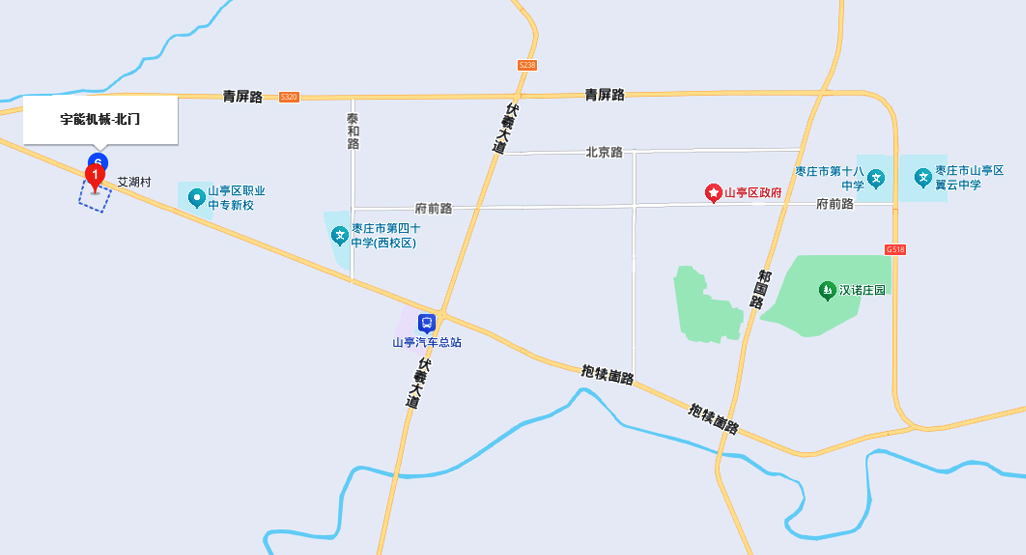The width and height of the screenshot is (1026, 555).
Task: Select the 汉诺庄园 park marker
Action: tap(827, 290)
